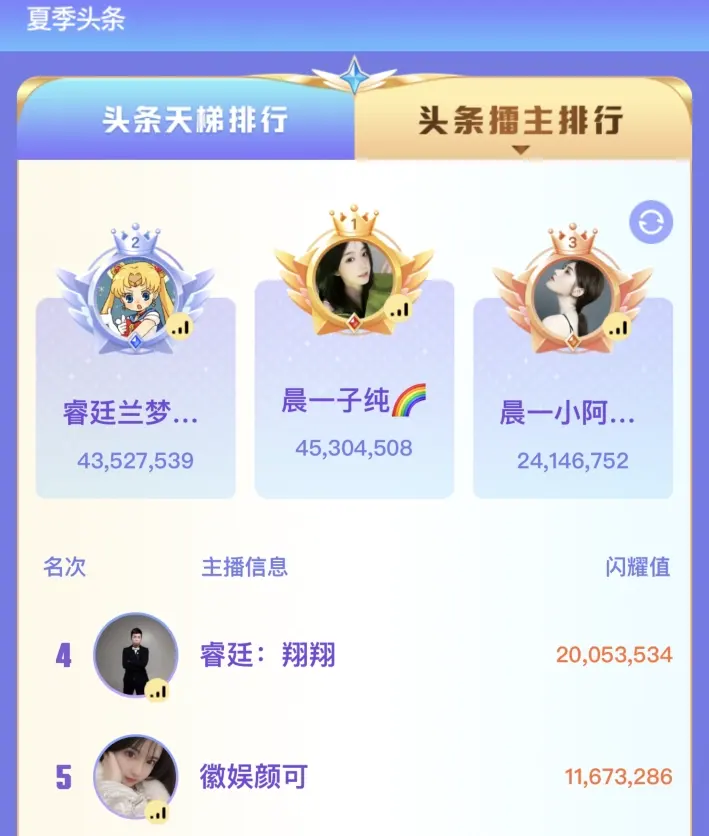This screenshot has height=836, width=709.
Task: Select the 头条播主排行 tab
Action: point(520,120)
